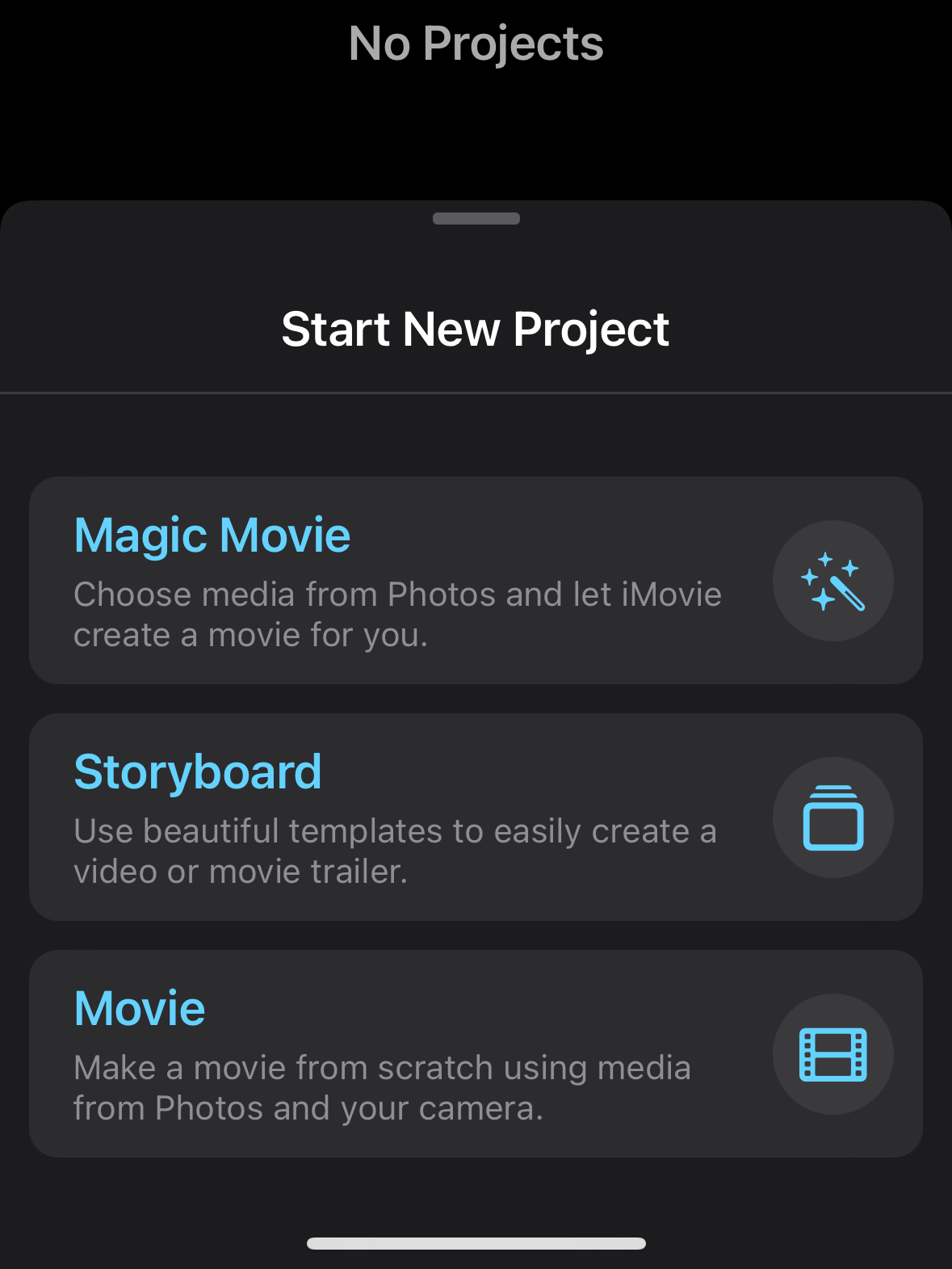952x1269 pixels.
Task: Tap the Storyboard heading label
Action: pyautogui.click(x=198, y=771)
